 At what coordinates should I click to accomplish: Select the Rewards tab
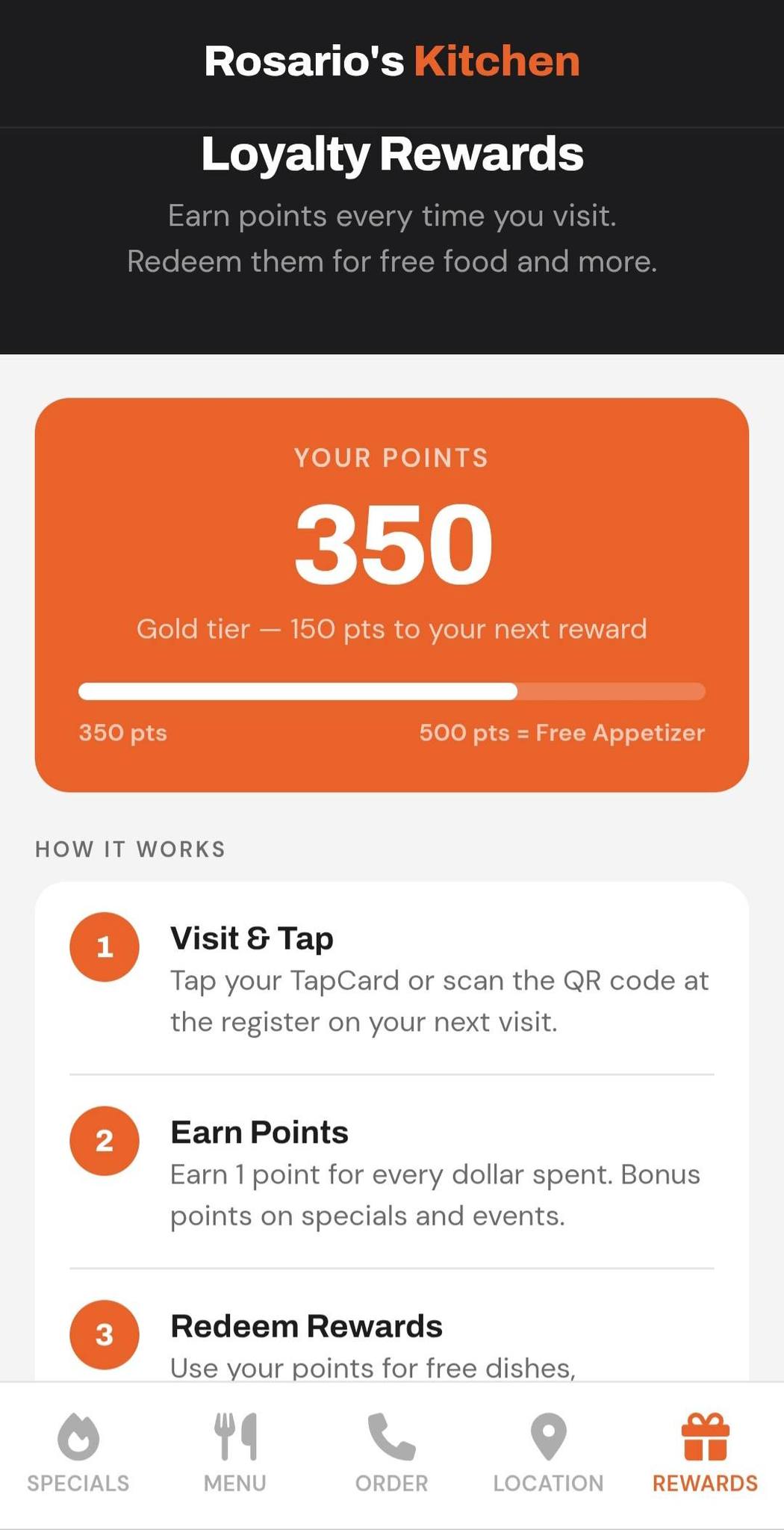(x=706, y=1453)
